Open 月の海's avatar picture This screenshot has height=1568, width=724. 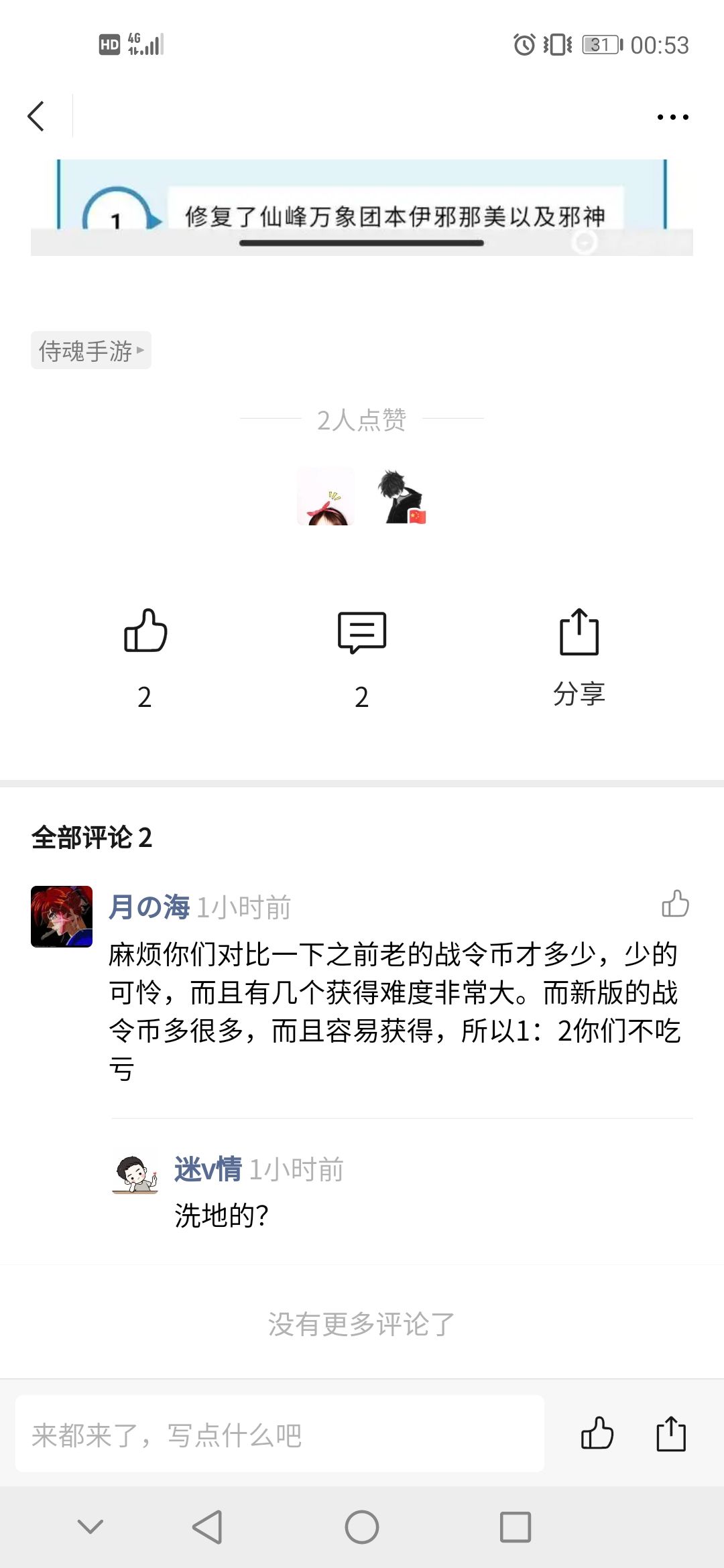[62, 917]
